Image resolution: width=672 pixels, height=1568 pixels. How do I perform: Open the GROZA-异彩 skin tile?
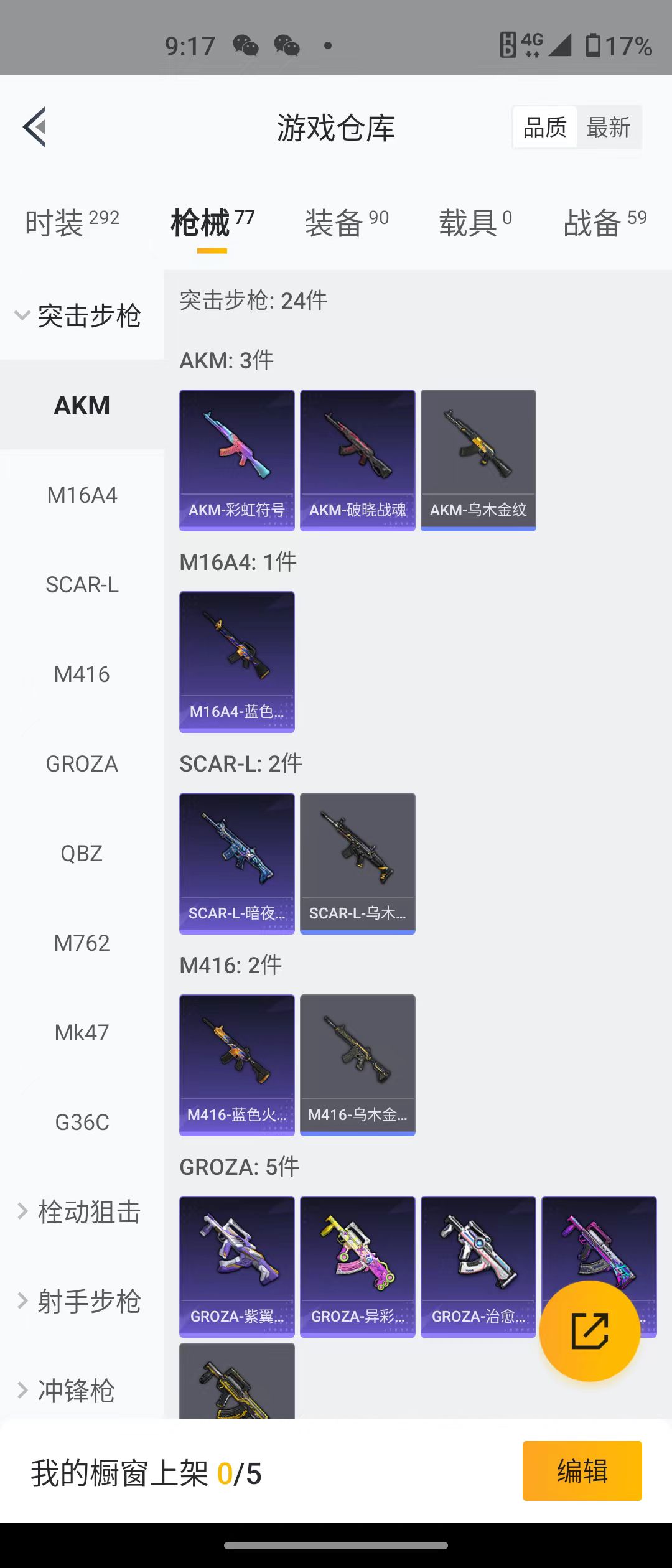357,1266
